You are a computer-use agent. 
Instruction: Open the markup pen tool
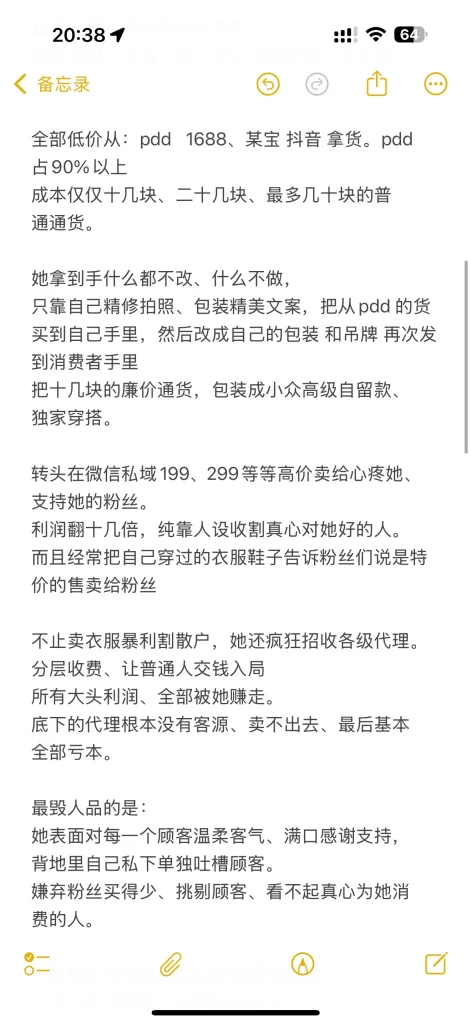303,963
